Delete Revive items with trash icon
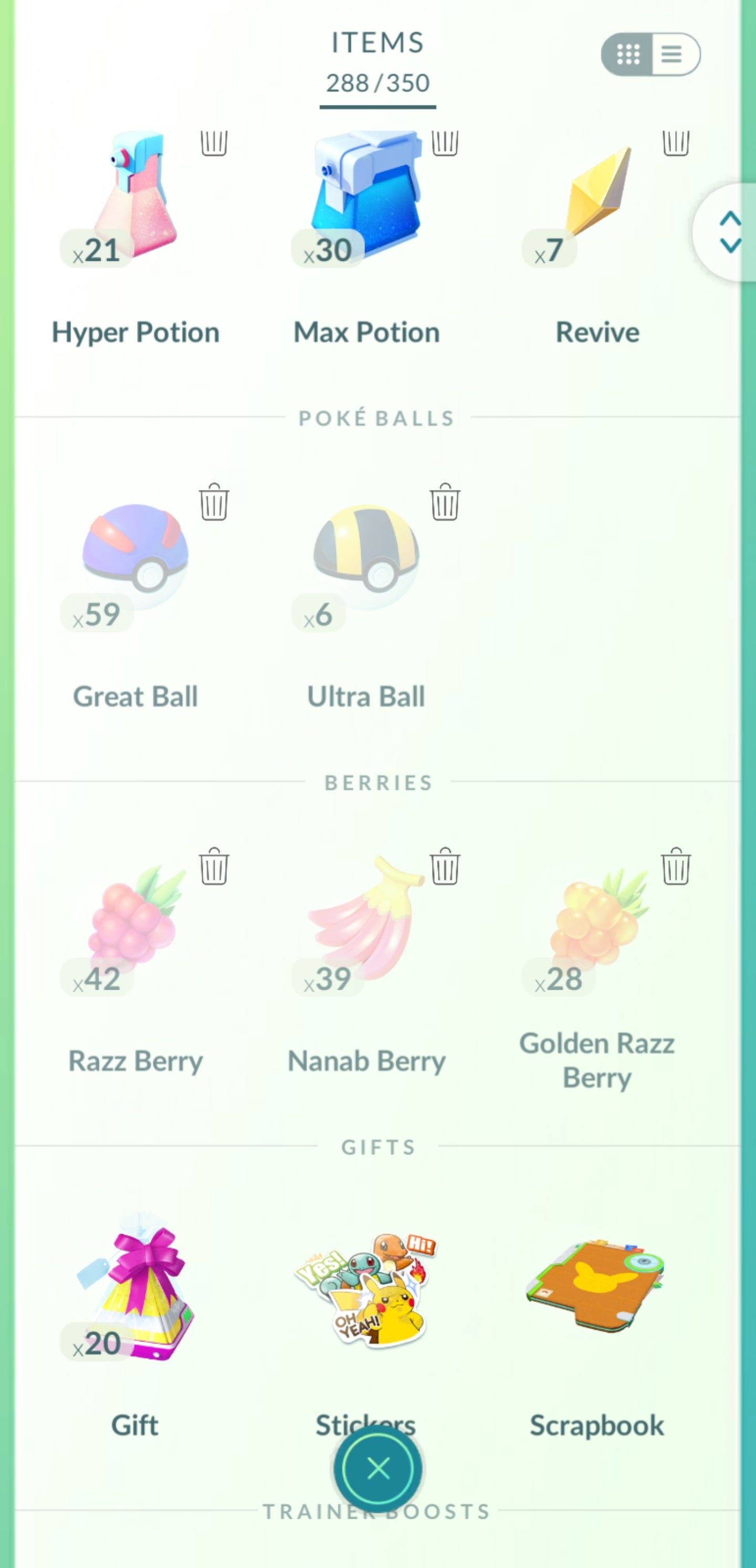756x1568 pixels. coord(676,143)
